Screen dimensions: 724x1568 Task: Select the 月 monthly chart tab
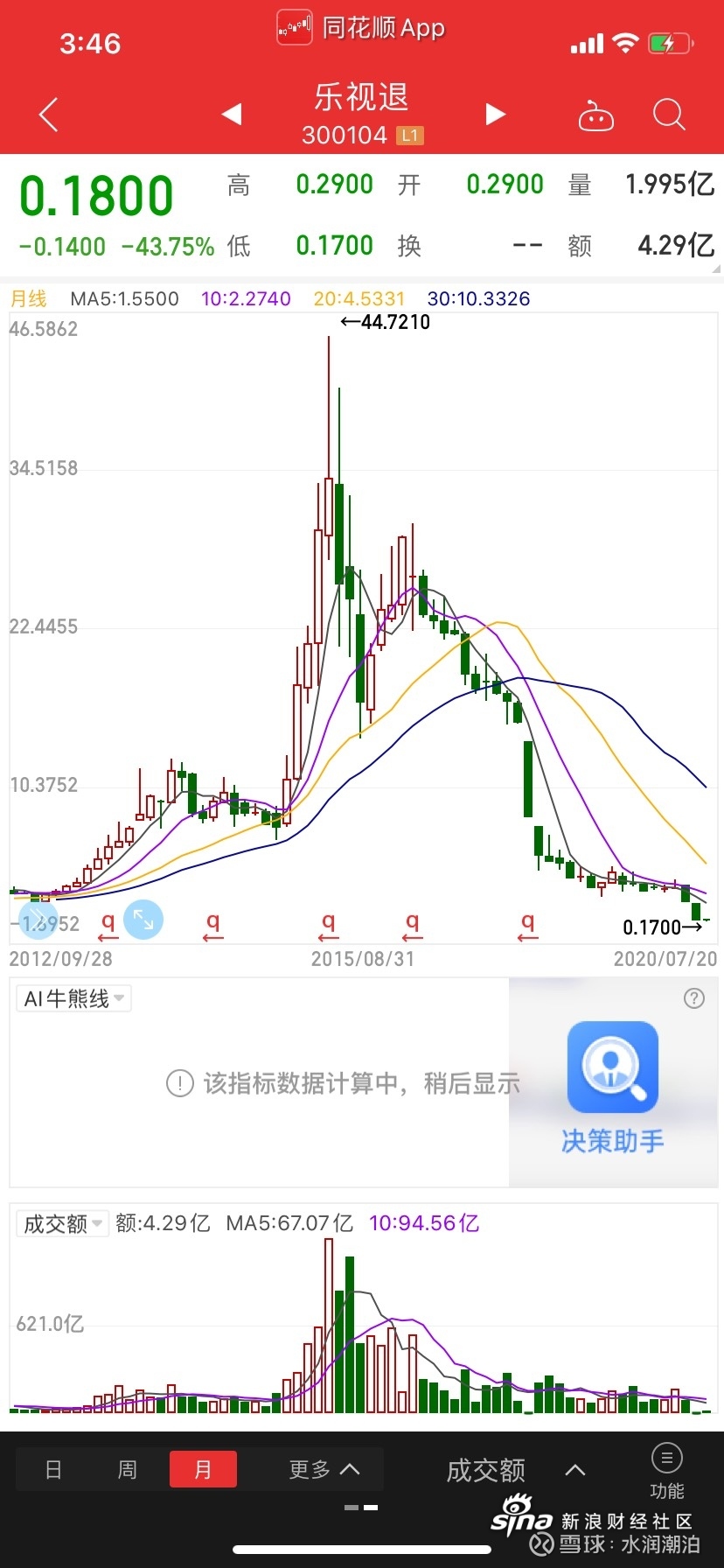203,1469
